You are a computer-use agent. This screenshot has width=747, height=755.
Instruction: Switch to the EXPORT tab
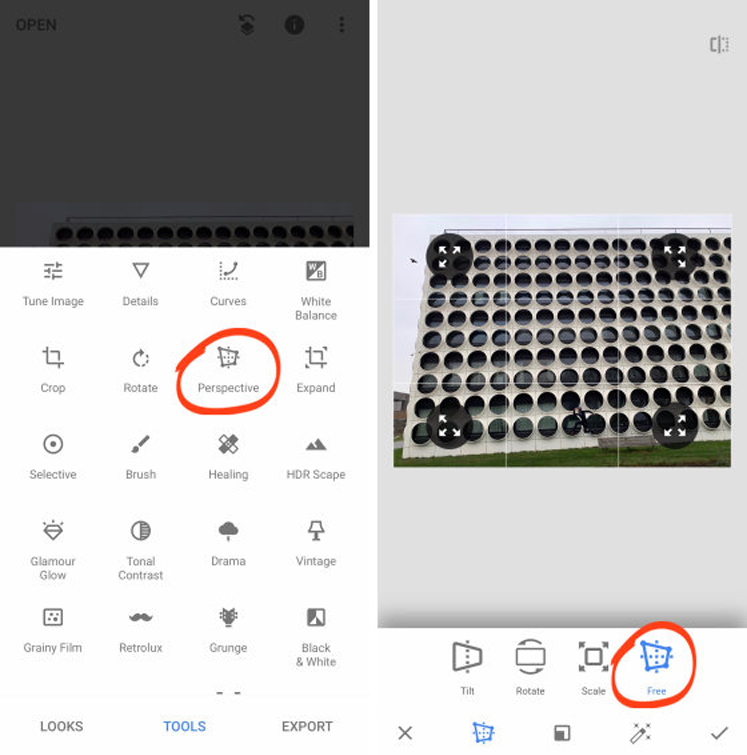pyautogui.click(x=307, y=726)
